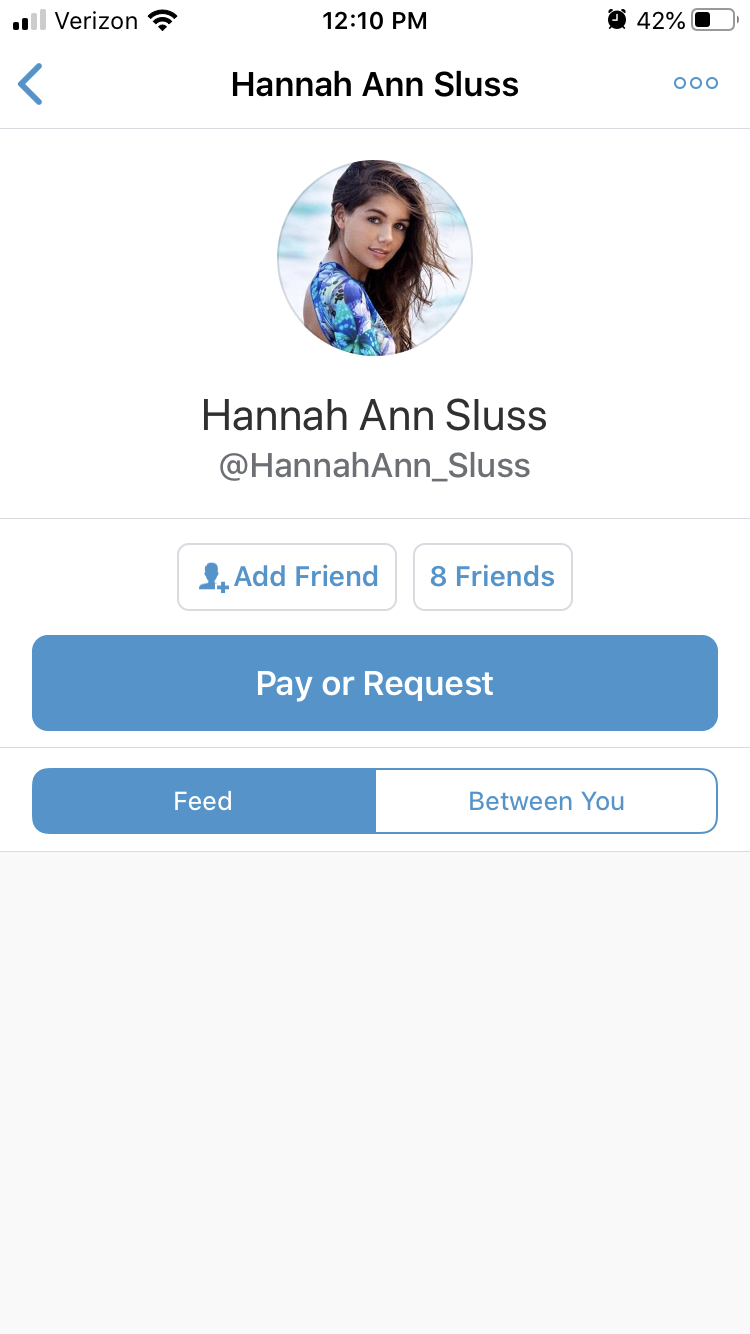Tap the Add Friend person icon
The height and width of the screenshot is (1334, 750).
click(x=213, y=576)
